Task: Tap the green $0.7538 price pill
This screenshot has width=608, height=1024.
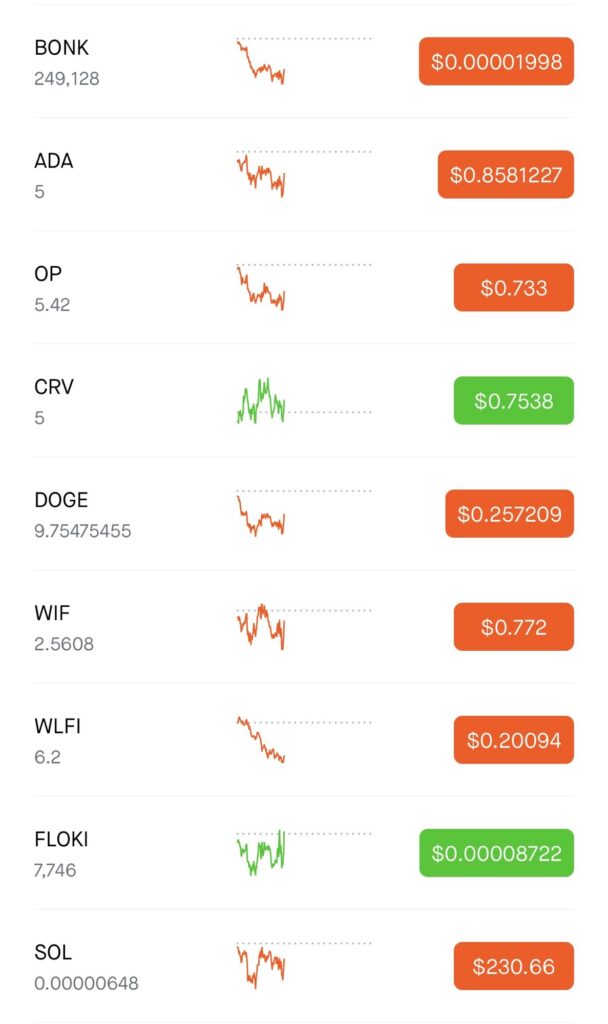Action: pyautogui.click(x=513, y=401)
